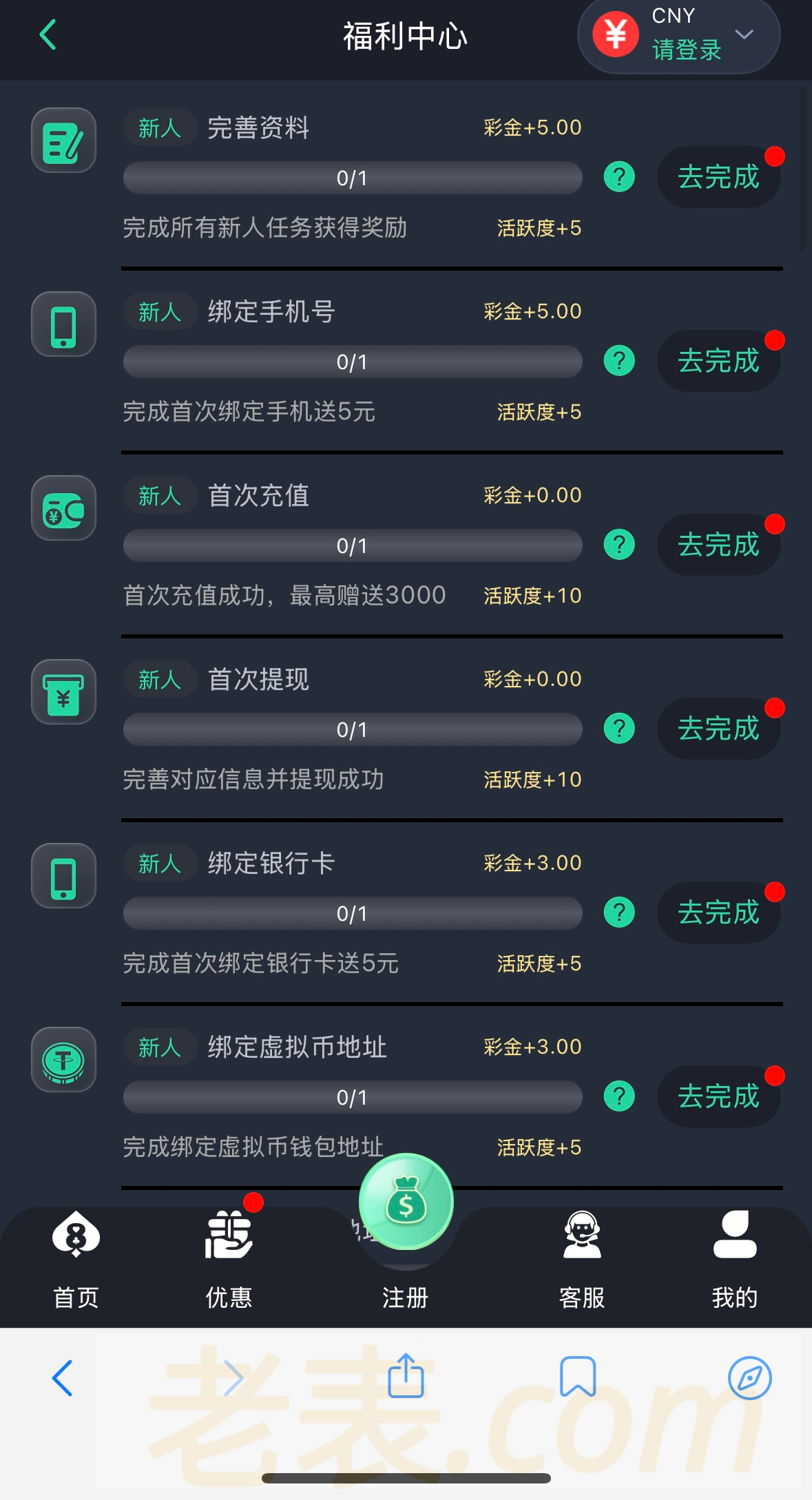Tap 去完成 for 绑定银行卡 task
The width and height of the screenshot is (812, 1500).
718,913
